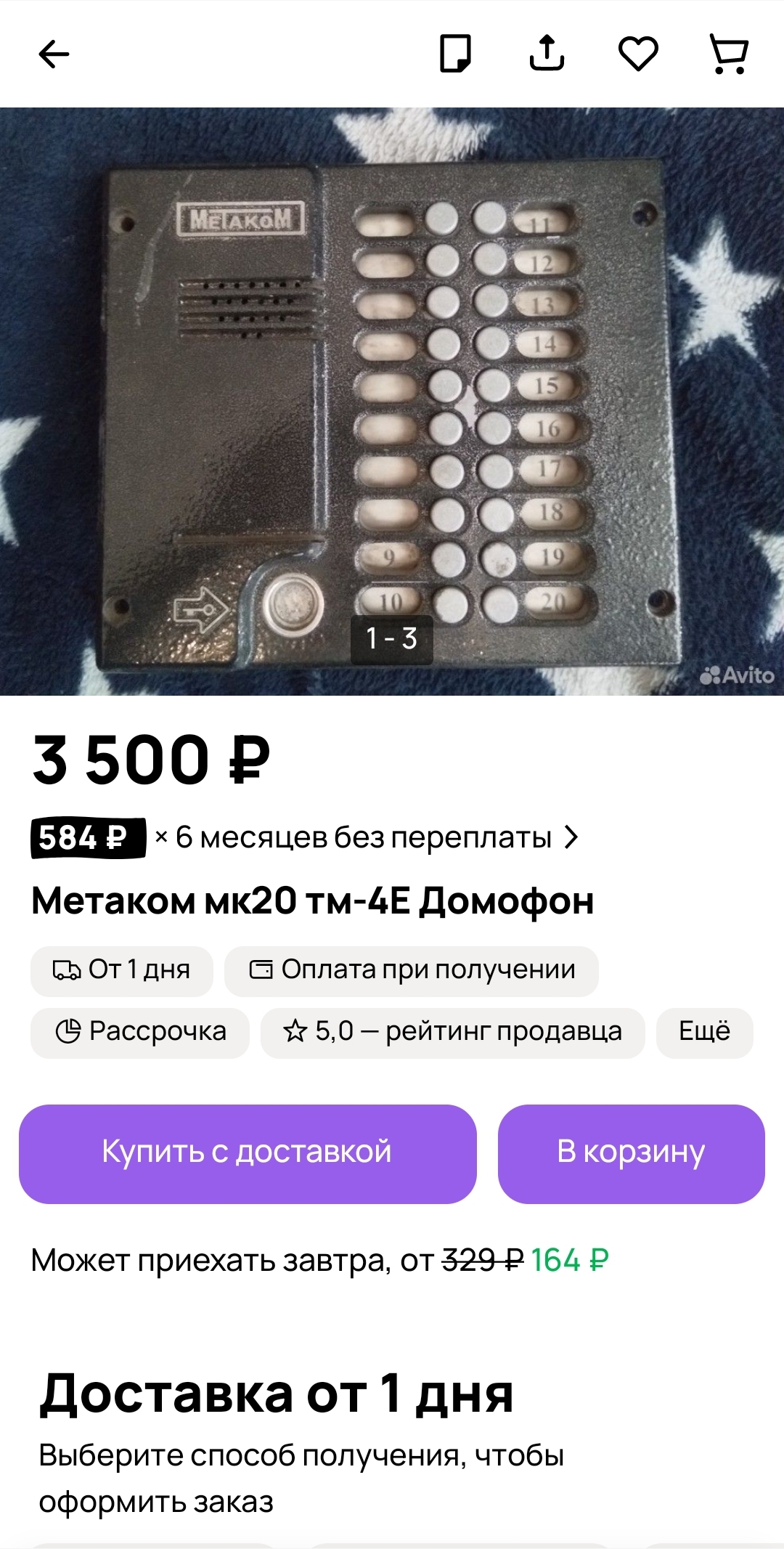The image size is (784, 1549).
Task: Open the 584 ₽ six-month installment offer
Action: (x=305, y=837)
